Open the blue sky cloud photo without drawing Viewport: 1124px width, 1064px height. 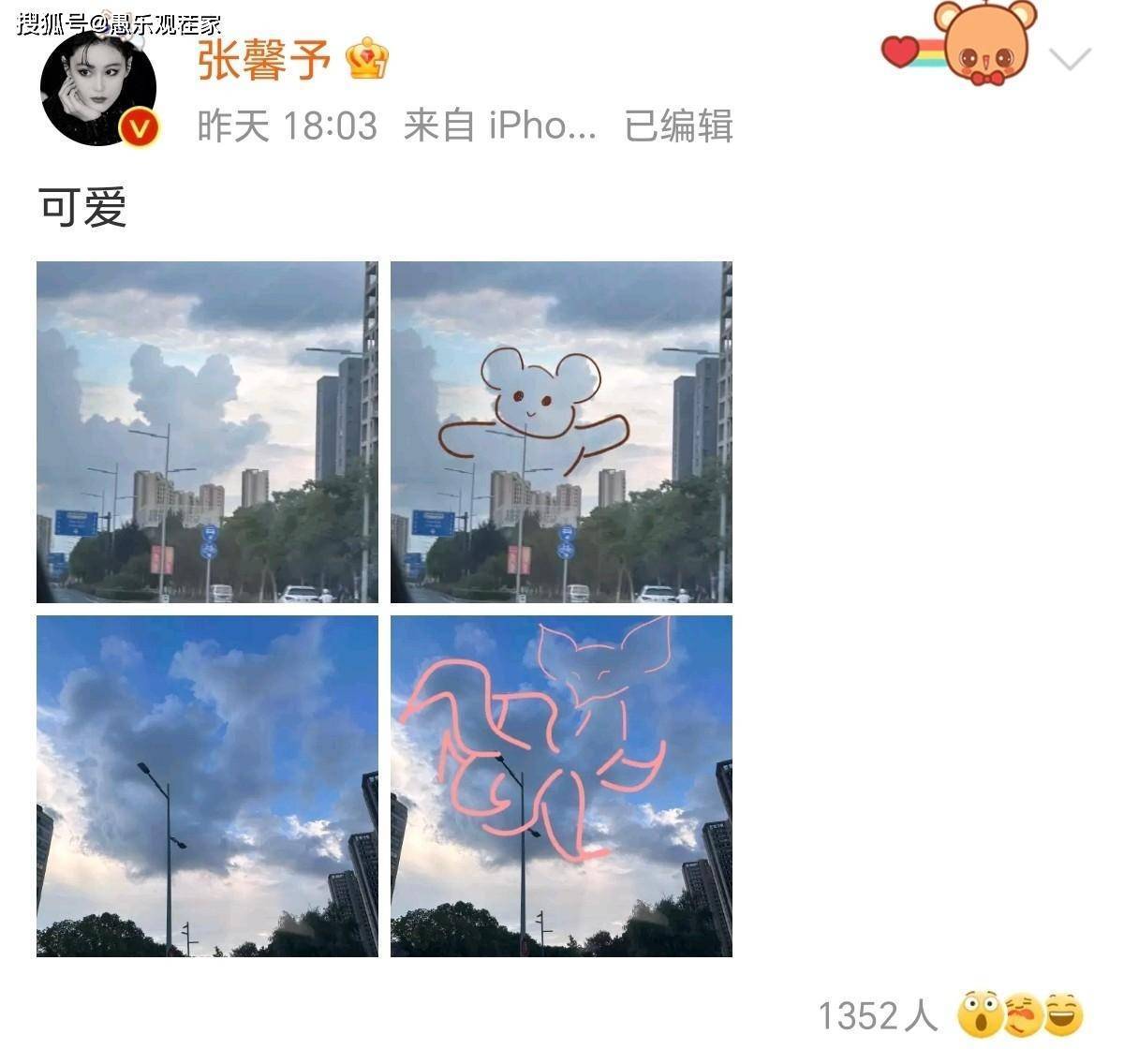[x=207, y=786]
